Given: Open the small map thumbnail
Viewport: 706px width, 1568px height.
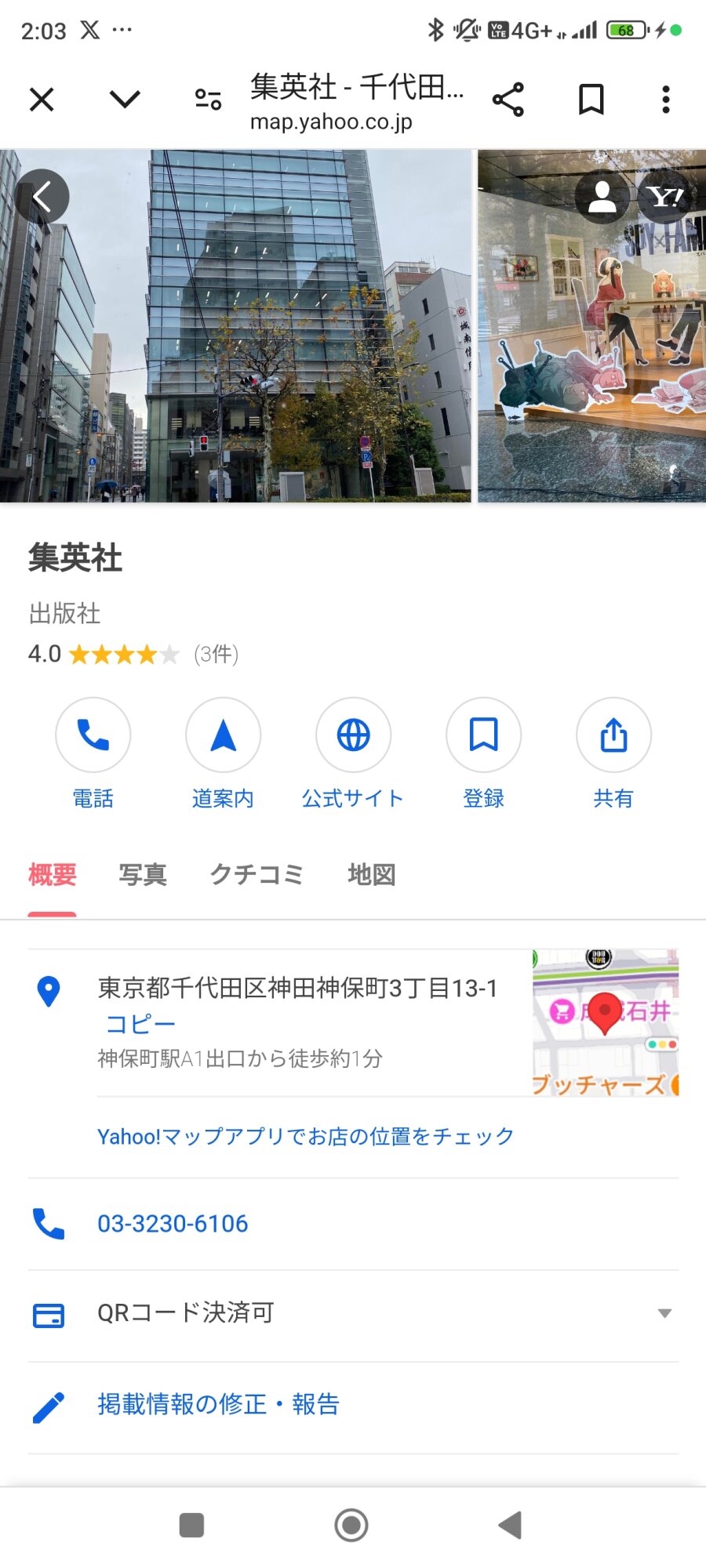Looking at the screenshot, I should (x=606, y=1022).
